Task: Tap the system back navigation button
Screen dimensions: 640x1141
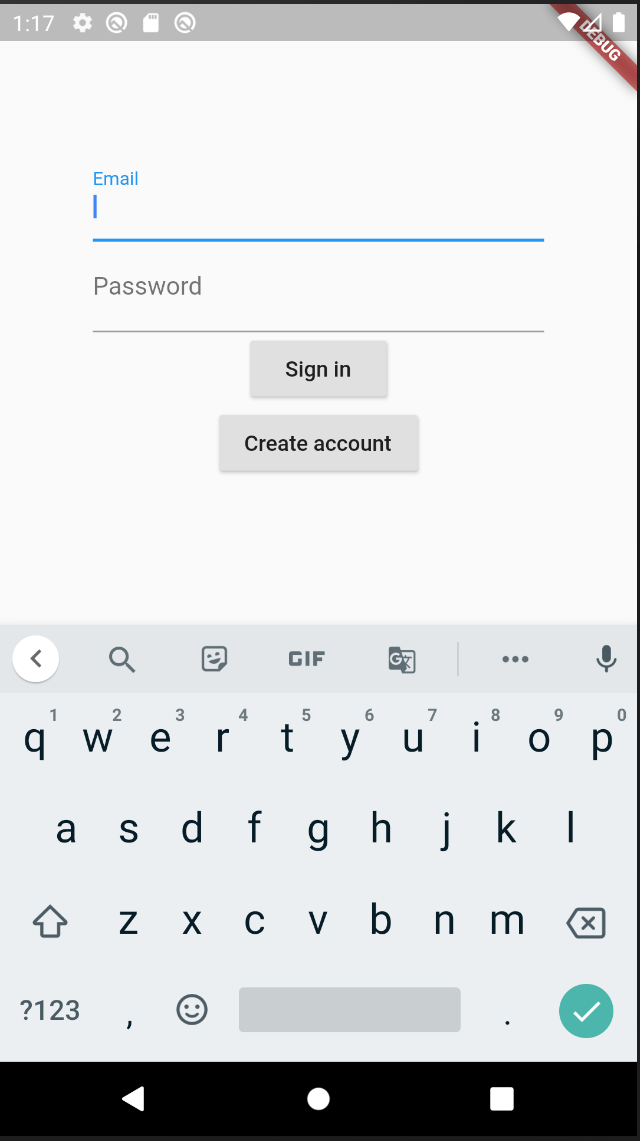Action: click(133, 1098)
